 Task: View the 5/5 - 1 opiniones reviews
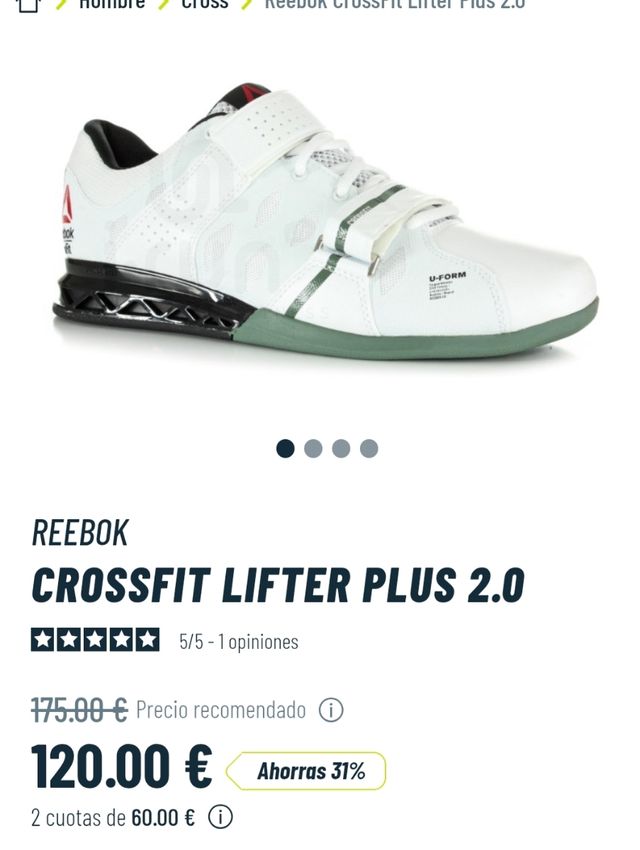[238, 642]
